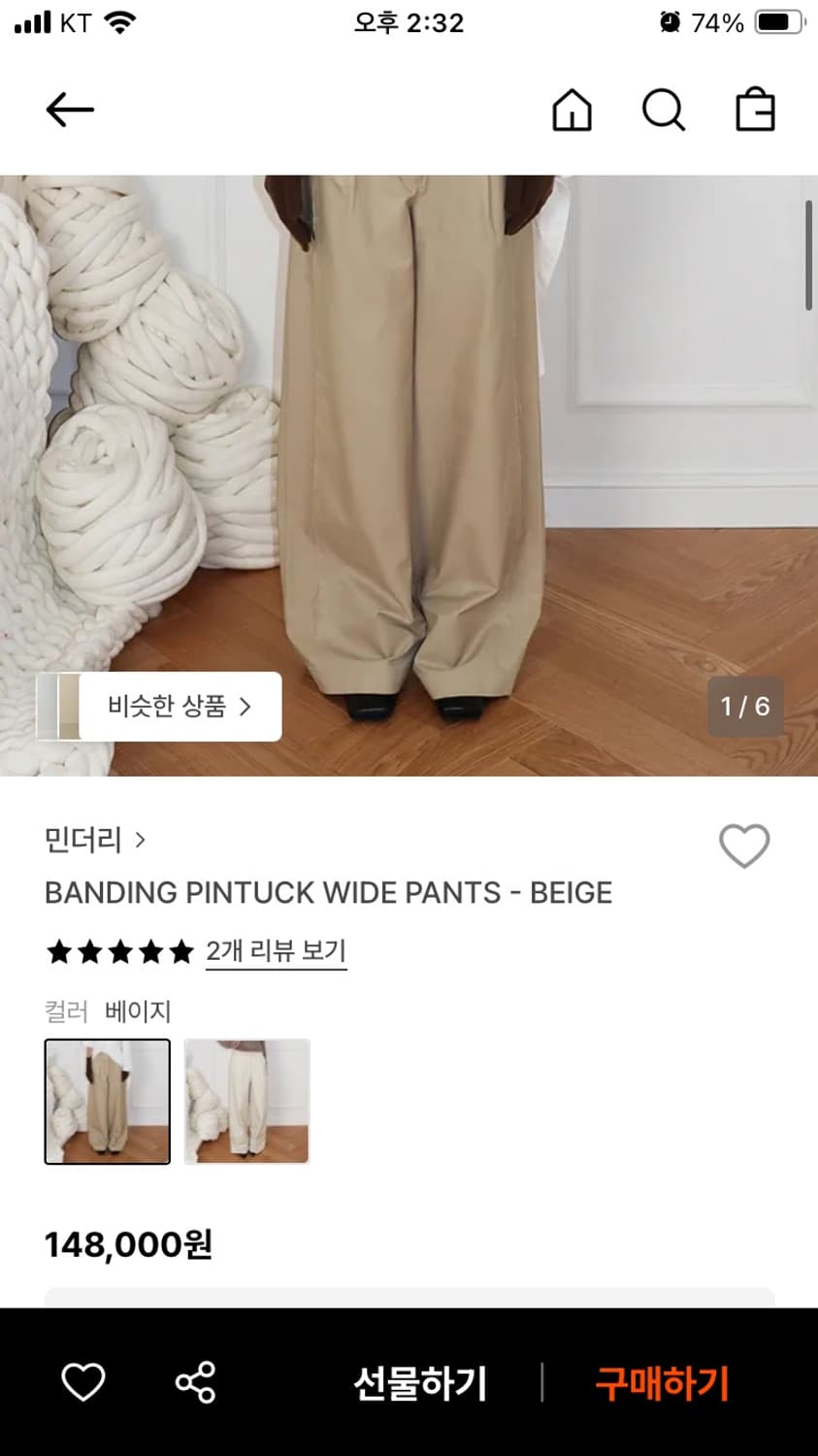
Task: Tap the back arrow icon
Action: 69,110
